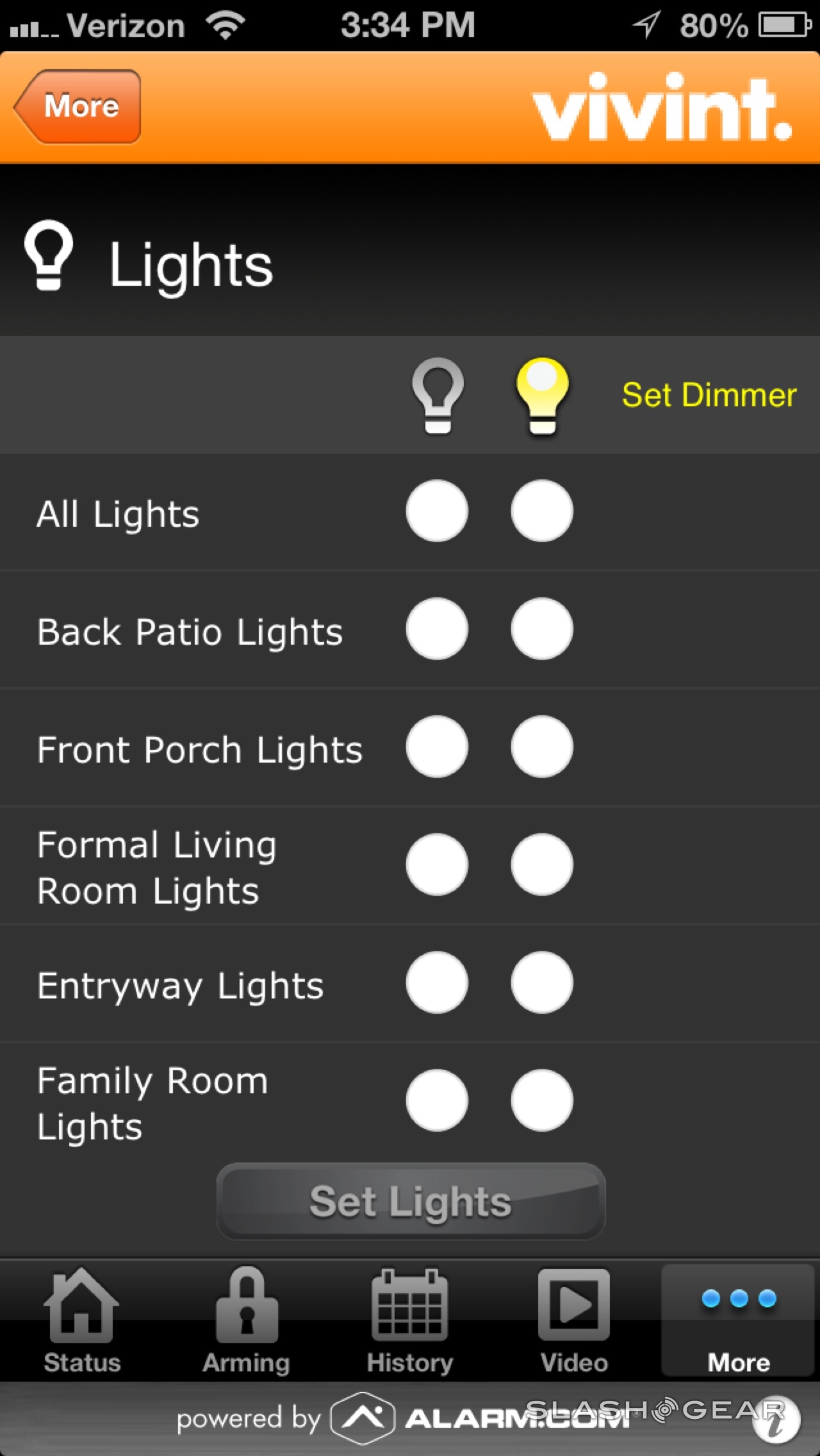The height and width of the screenshot is (1456, 820).
Task: Set Formal Living Room Lights to on
Action: point(542,865)
